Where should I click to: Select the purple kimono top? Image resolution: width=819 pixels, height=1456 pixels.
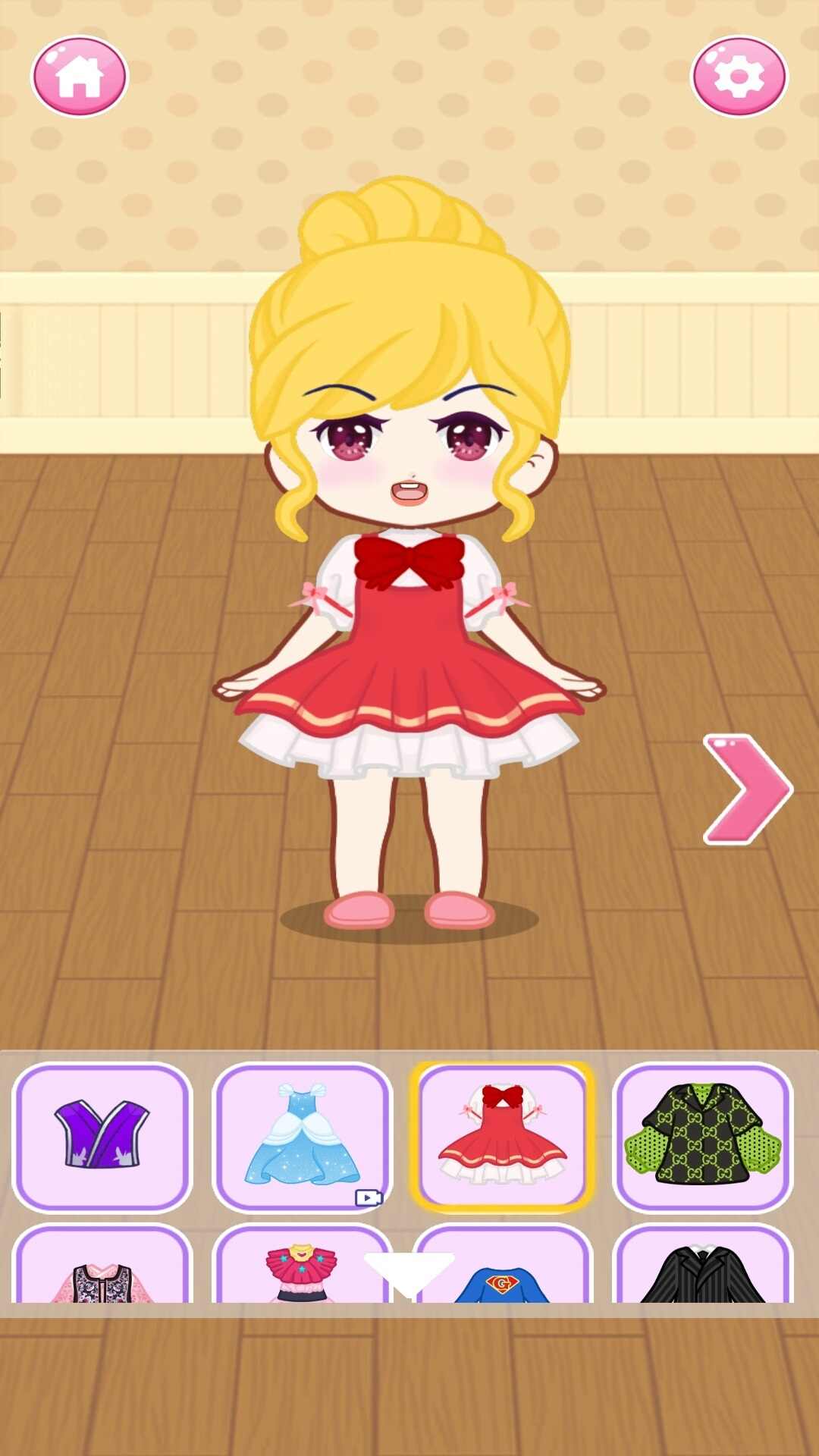tap(102, 1136)
